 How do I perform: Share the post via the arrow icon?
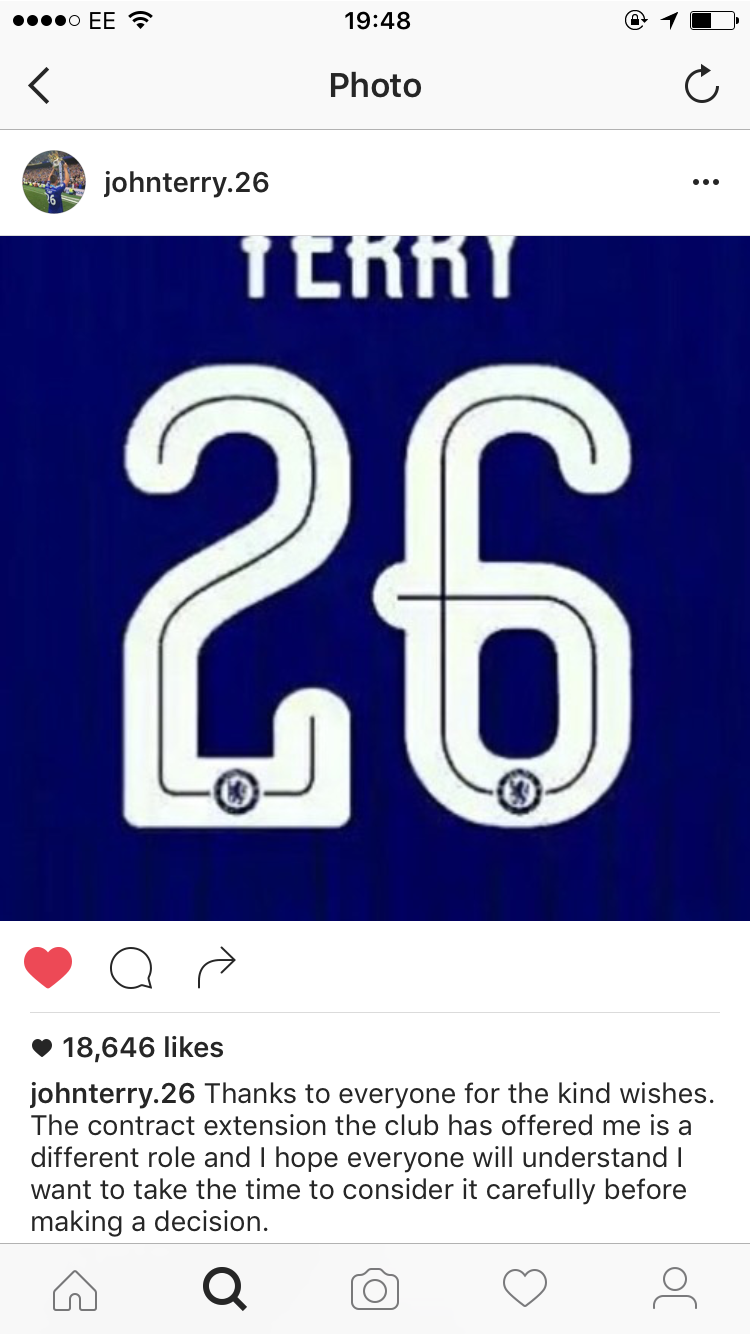tap(216, 967)
